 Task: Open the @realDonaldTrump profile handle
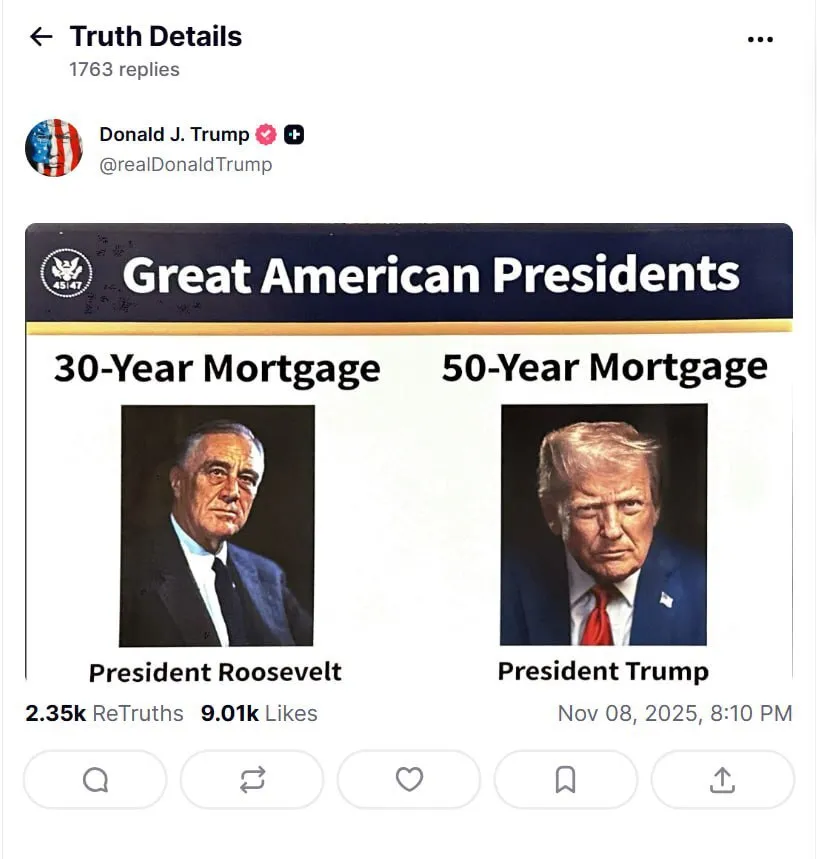click(x=185, y=165)
